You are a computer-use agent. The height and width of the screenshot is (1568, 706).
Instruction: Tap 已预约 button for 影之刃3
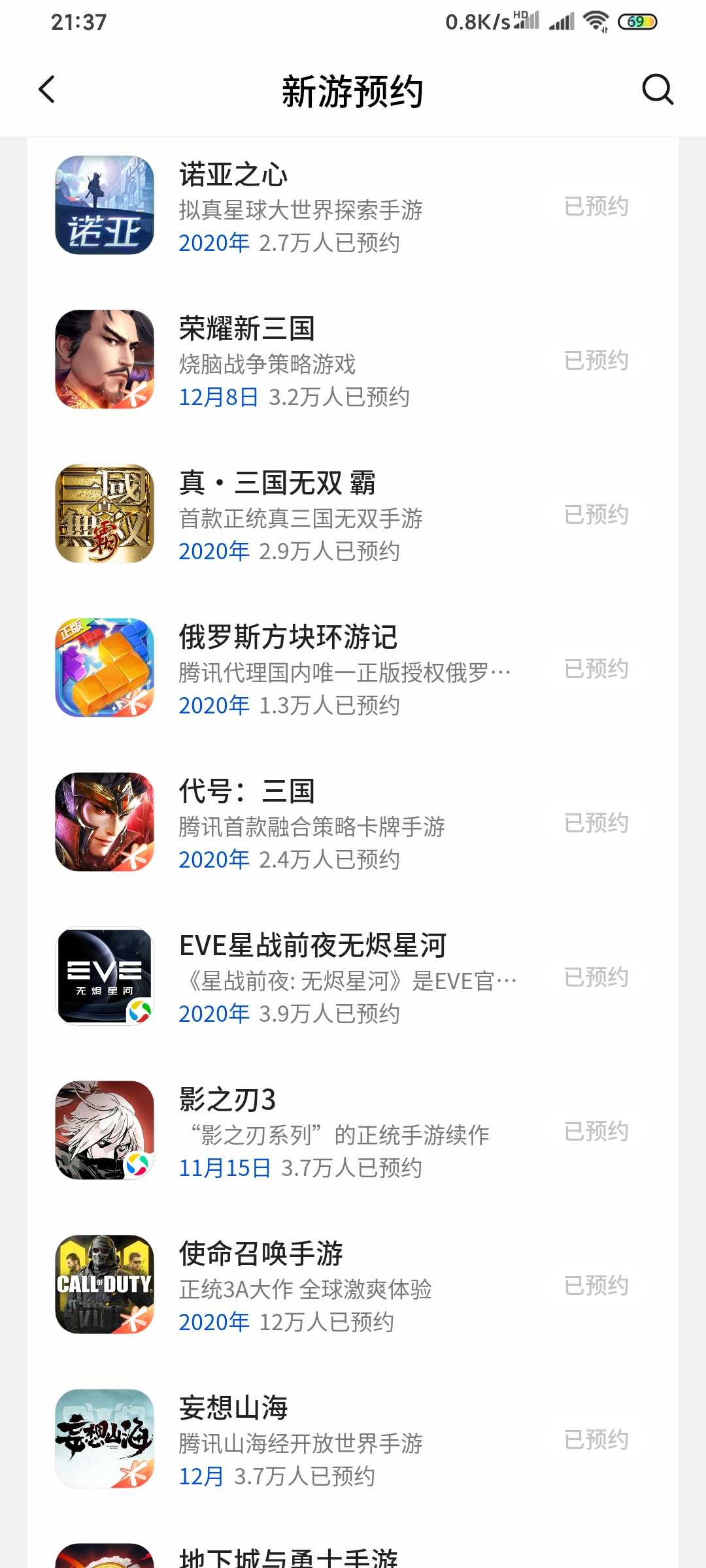point(596,1132)
